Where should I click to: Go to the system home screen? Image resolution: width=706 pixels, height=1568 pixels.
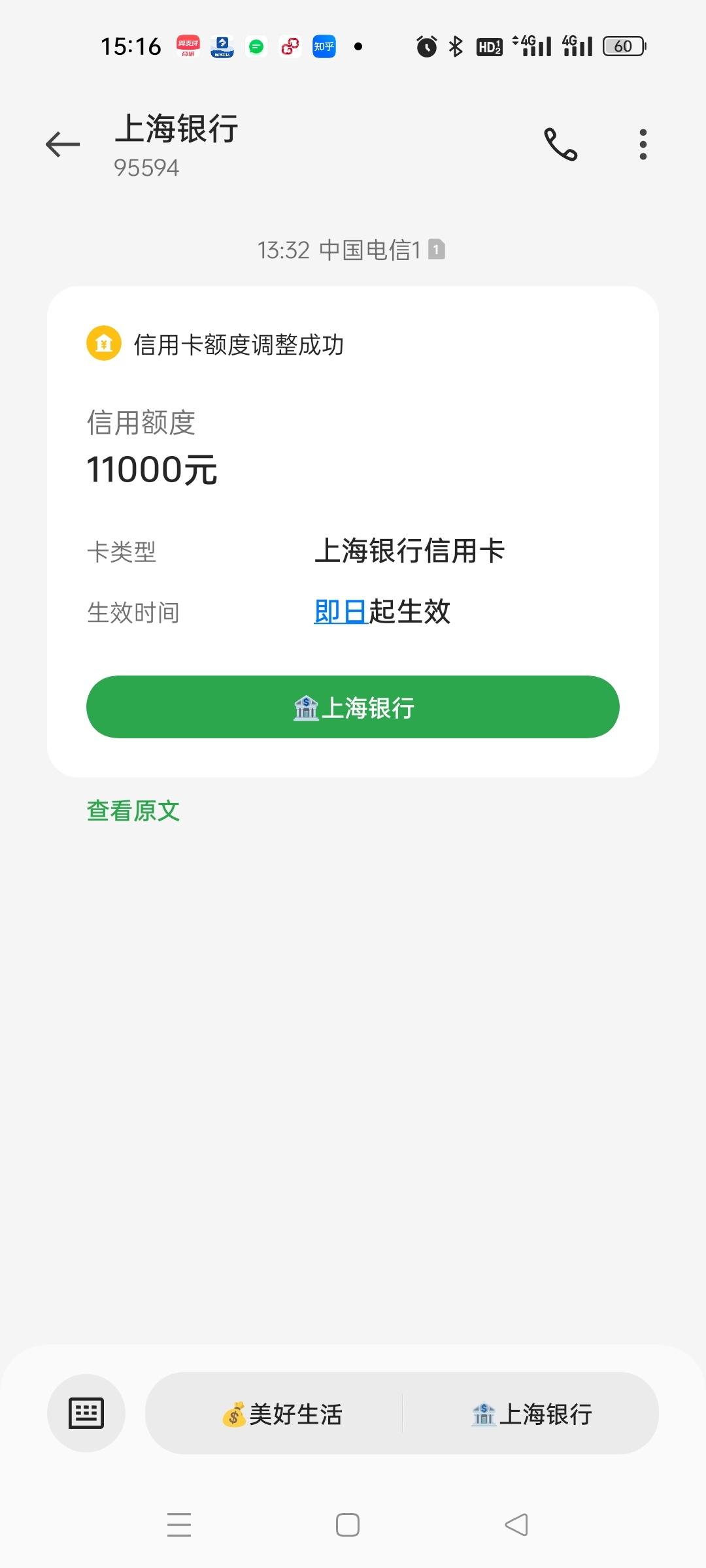click(x=348, y=1525)
